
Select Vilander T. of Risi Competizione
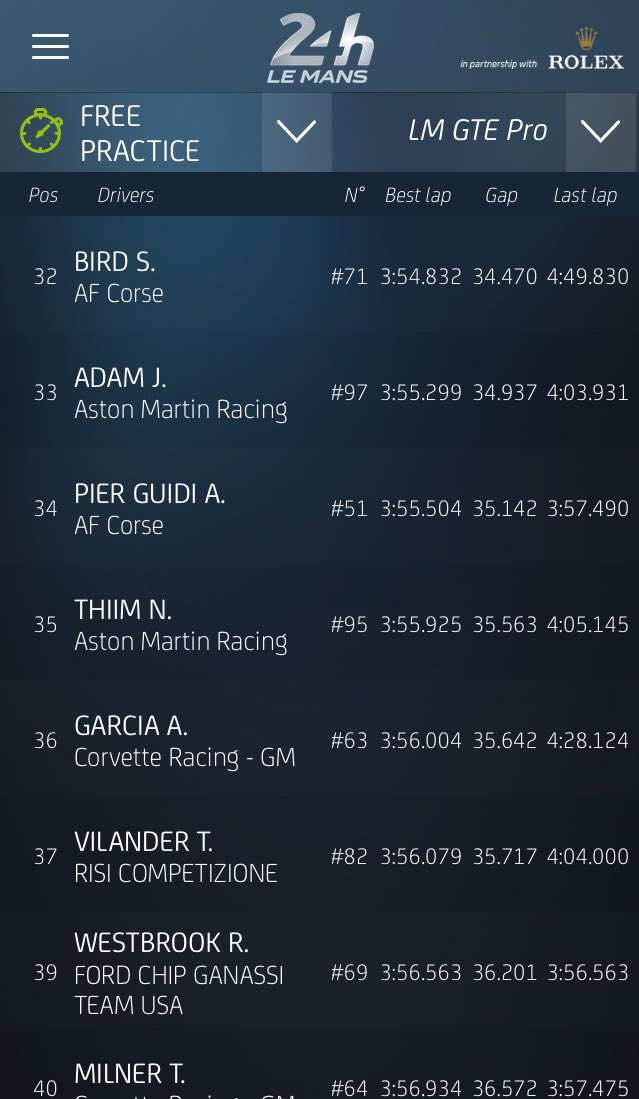[x=320, y=857]
